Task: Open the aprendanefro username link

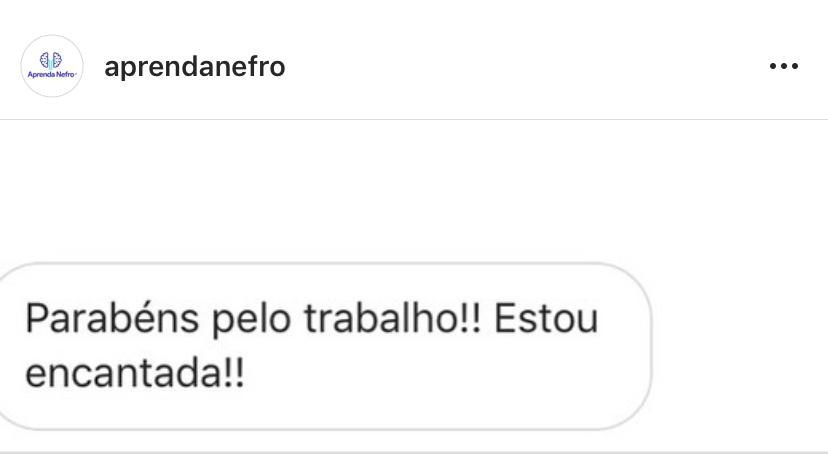Action: pyautogui.click(x=194, y=67)
